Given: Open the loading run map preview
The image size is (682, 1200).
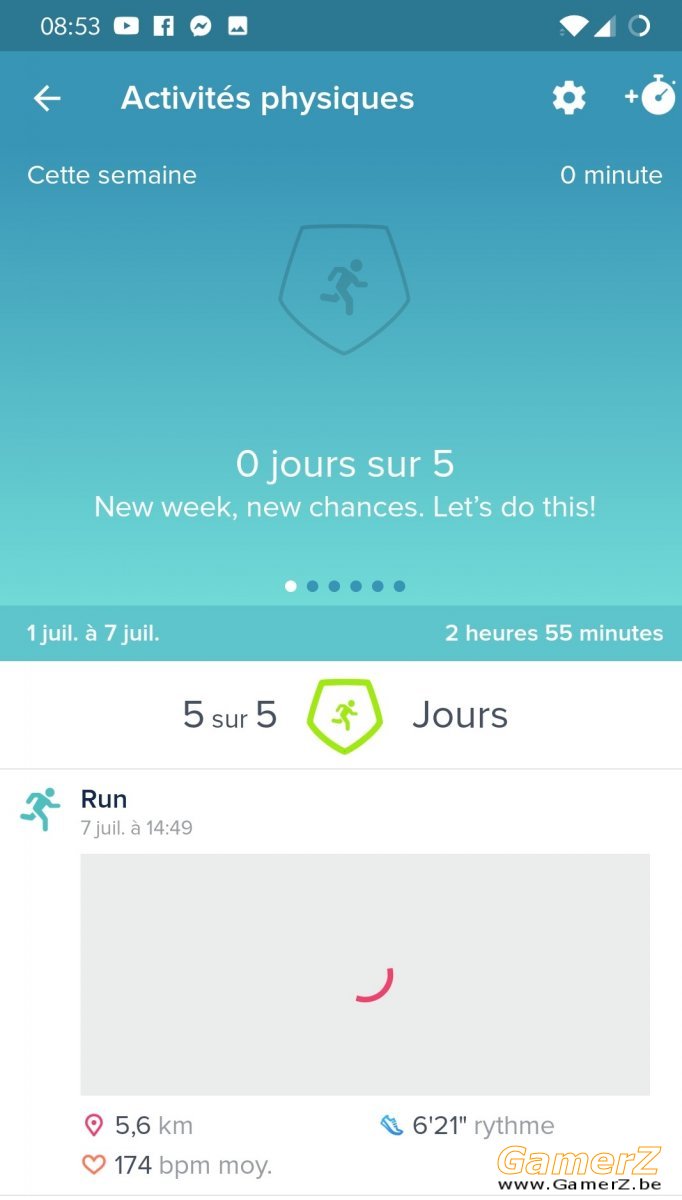Looking at the screenshot, I should tap(365, 974).
